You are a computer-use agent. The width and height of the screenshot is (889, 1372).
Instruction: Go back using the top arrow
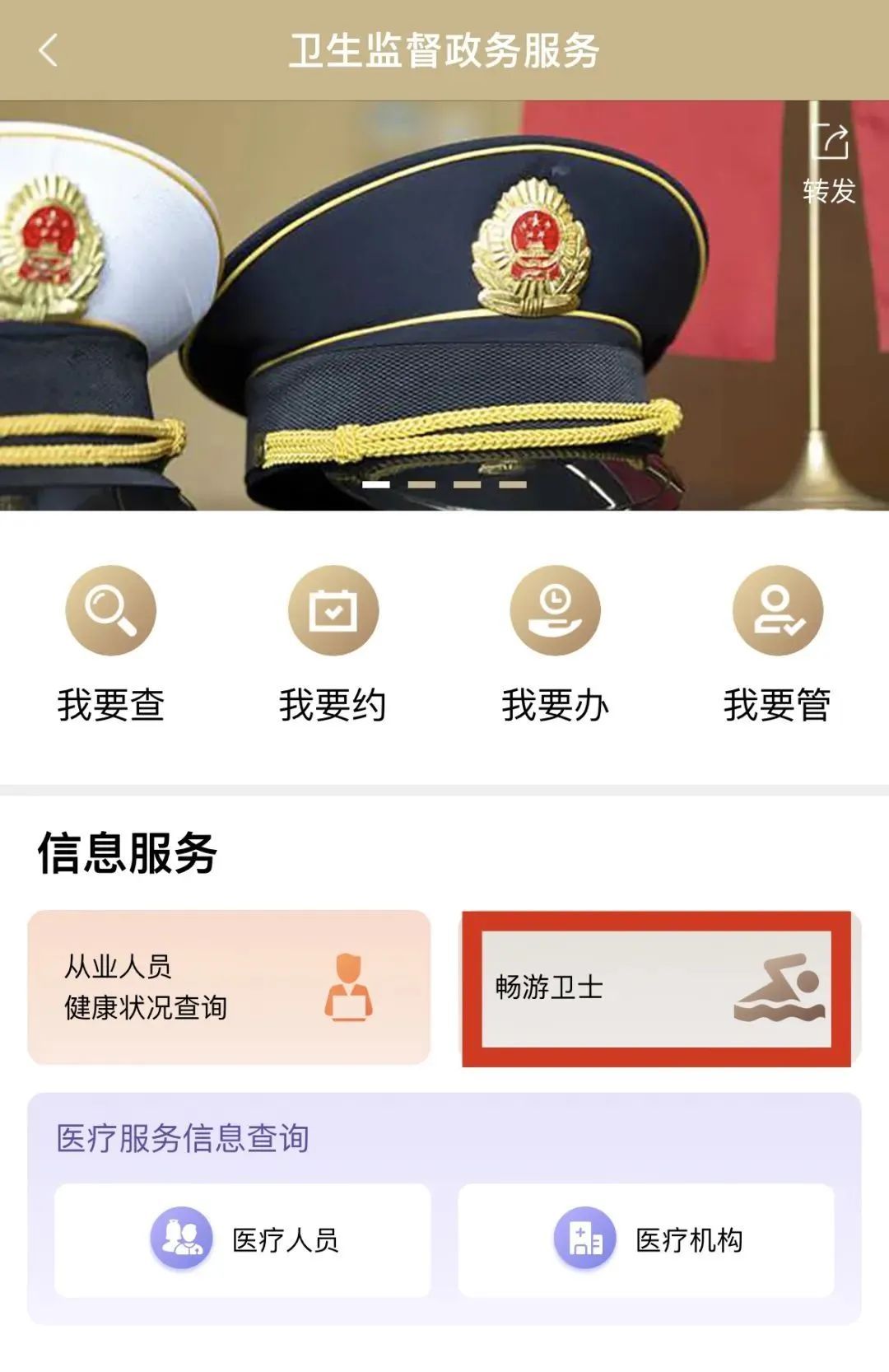pos(49,51)
